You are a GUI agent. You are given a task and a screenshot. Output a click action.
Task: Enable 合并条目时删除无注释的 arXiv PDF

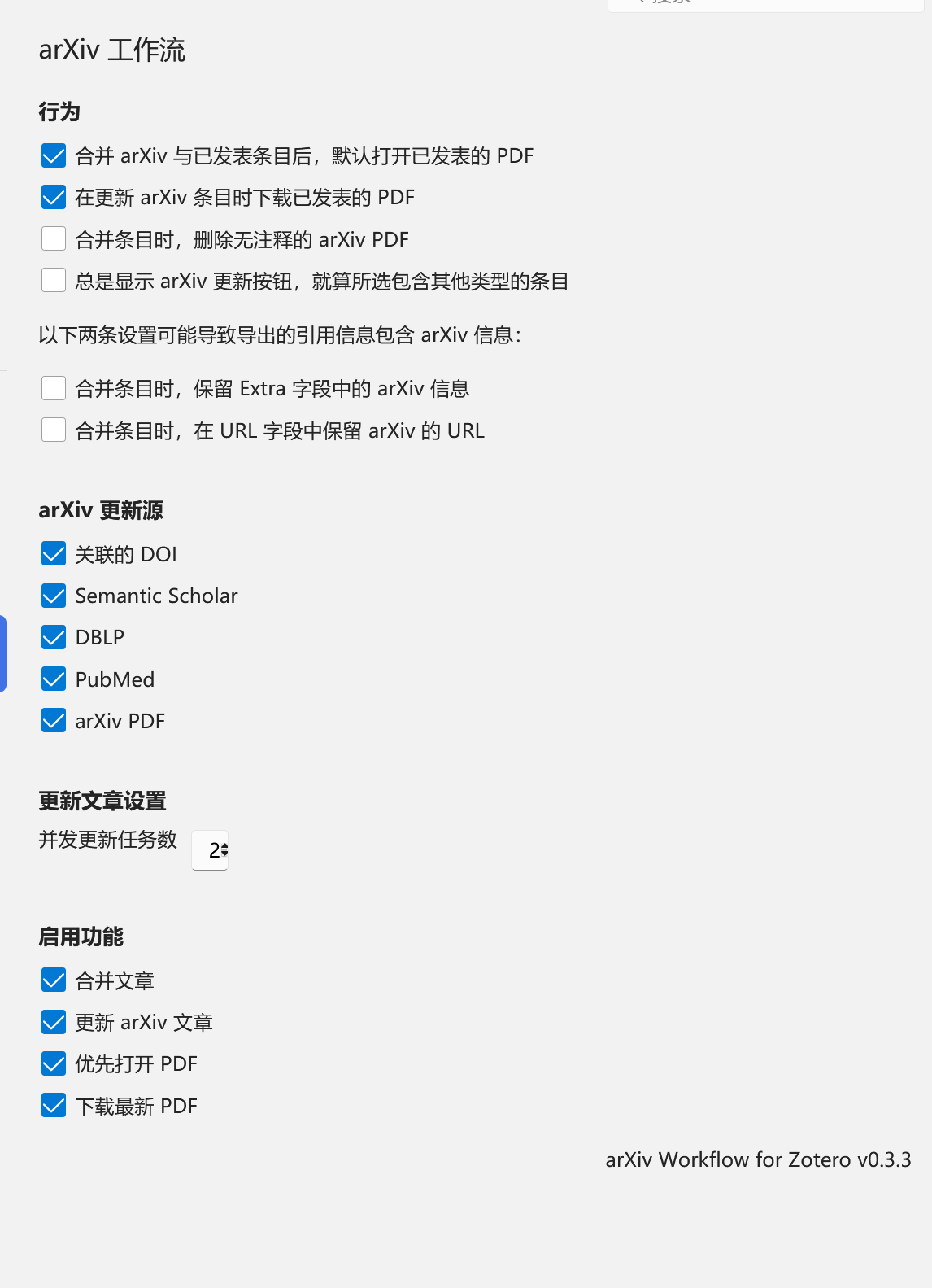[54, 239]
